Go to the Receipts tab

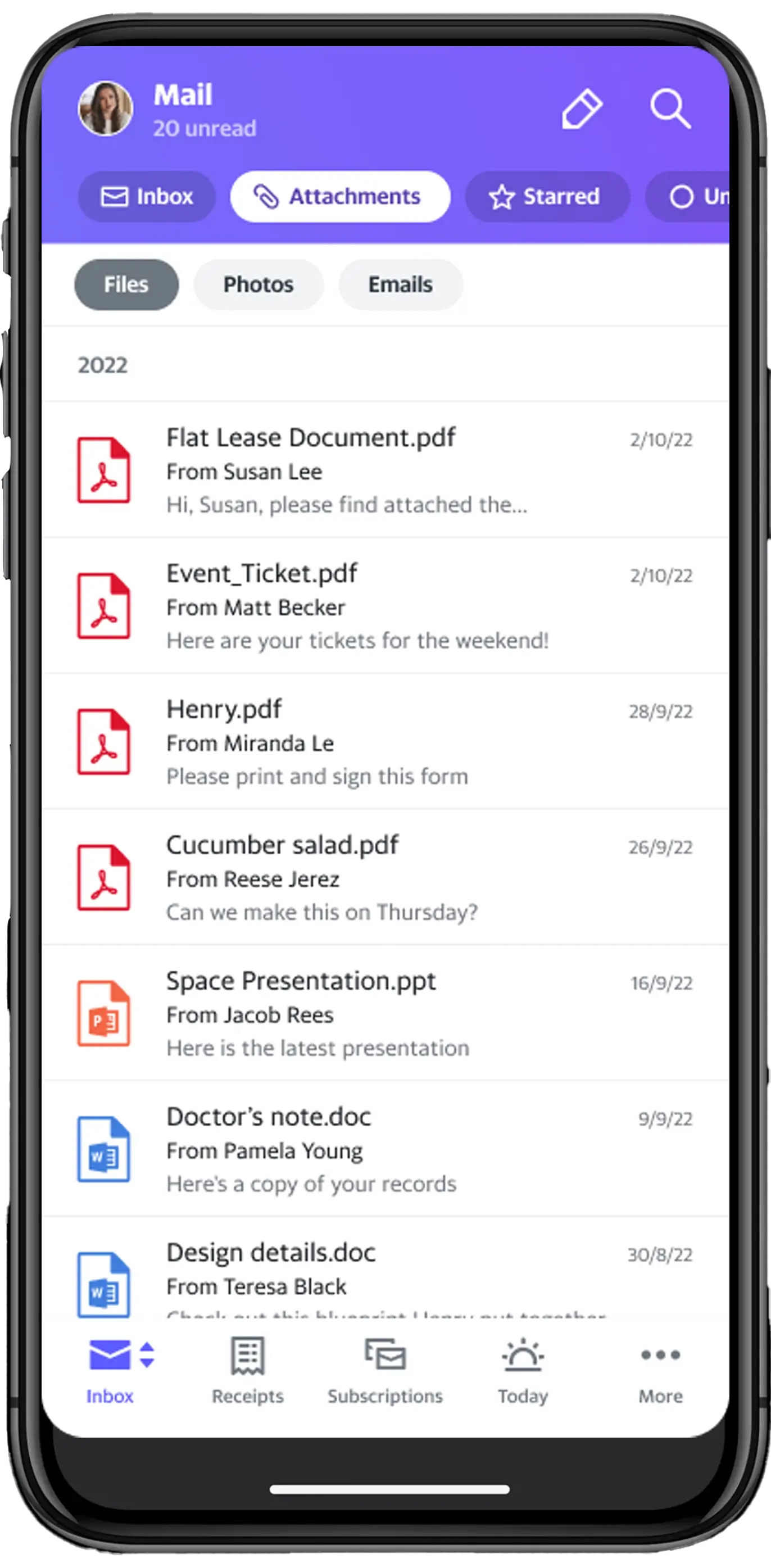[x=248, y=1371]
